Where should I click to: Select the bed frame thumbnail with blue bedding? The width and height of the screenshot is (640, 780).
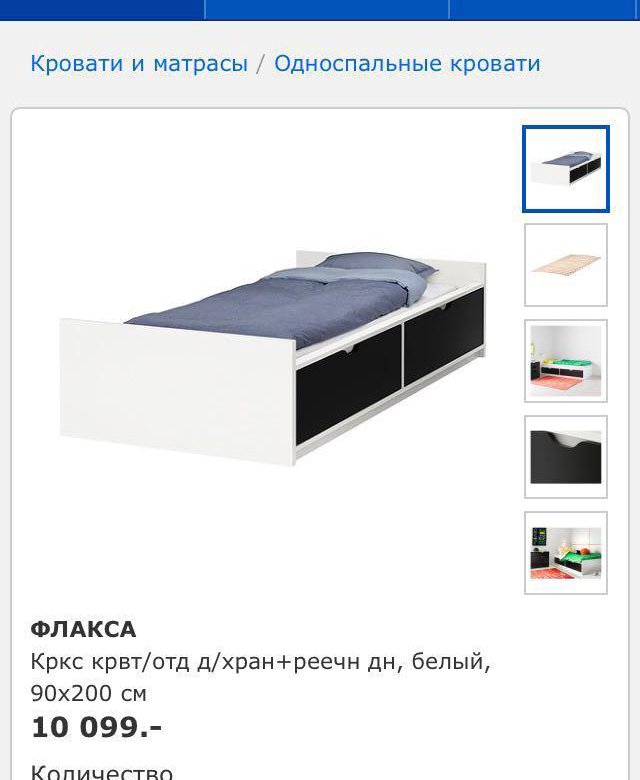pyautogui.click(x=565, y=169)
